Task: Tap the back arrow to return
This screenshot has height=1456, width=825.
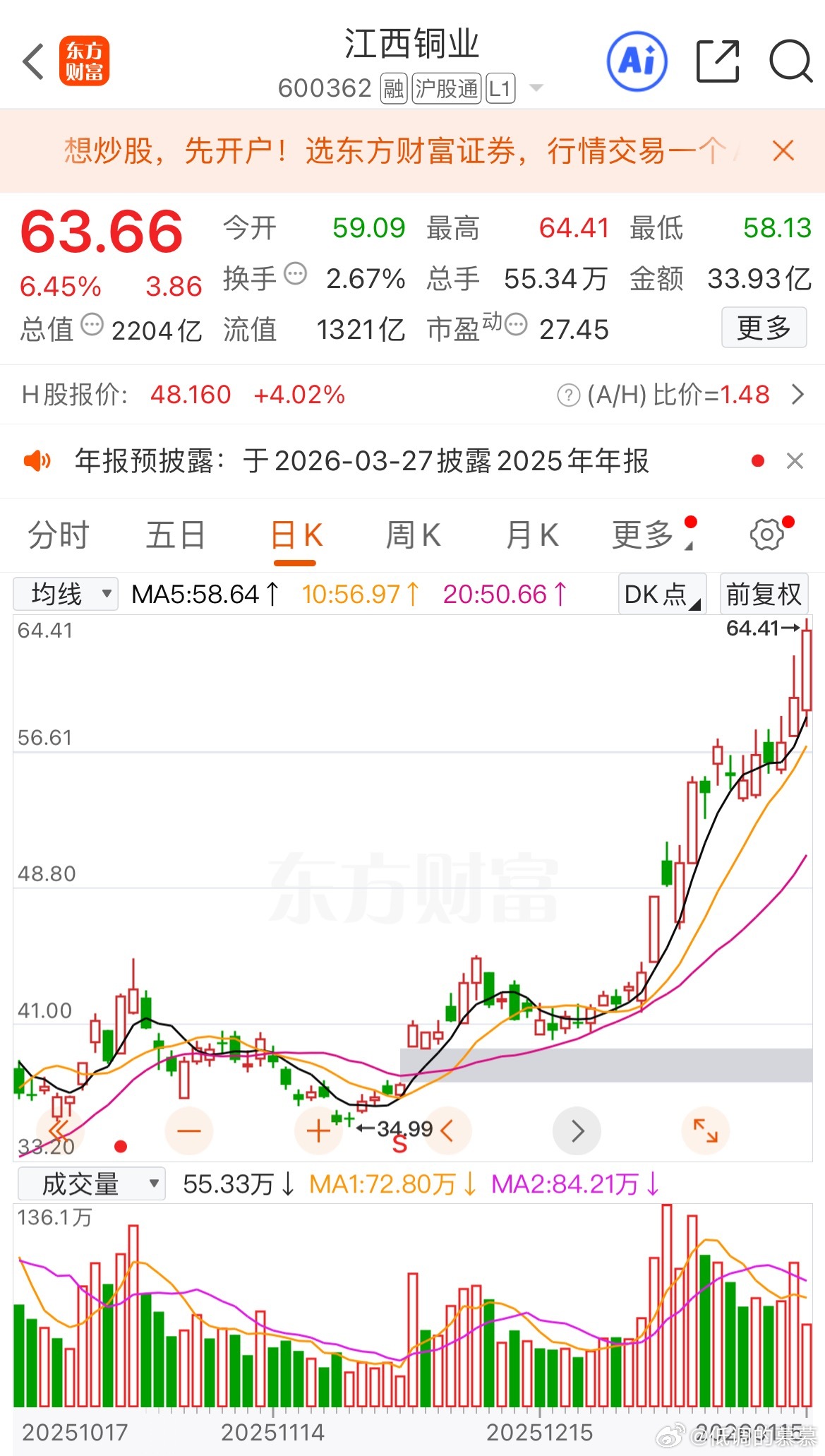Action: (32, 61)
